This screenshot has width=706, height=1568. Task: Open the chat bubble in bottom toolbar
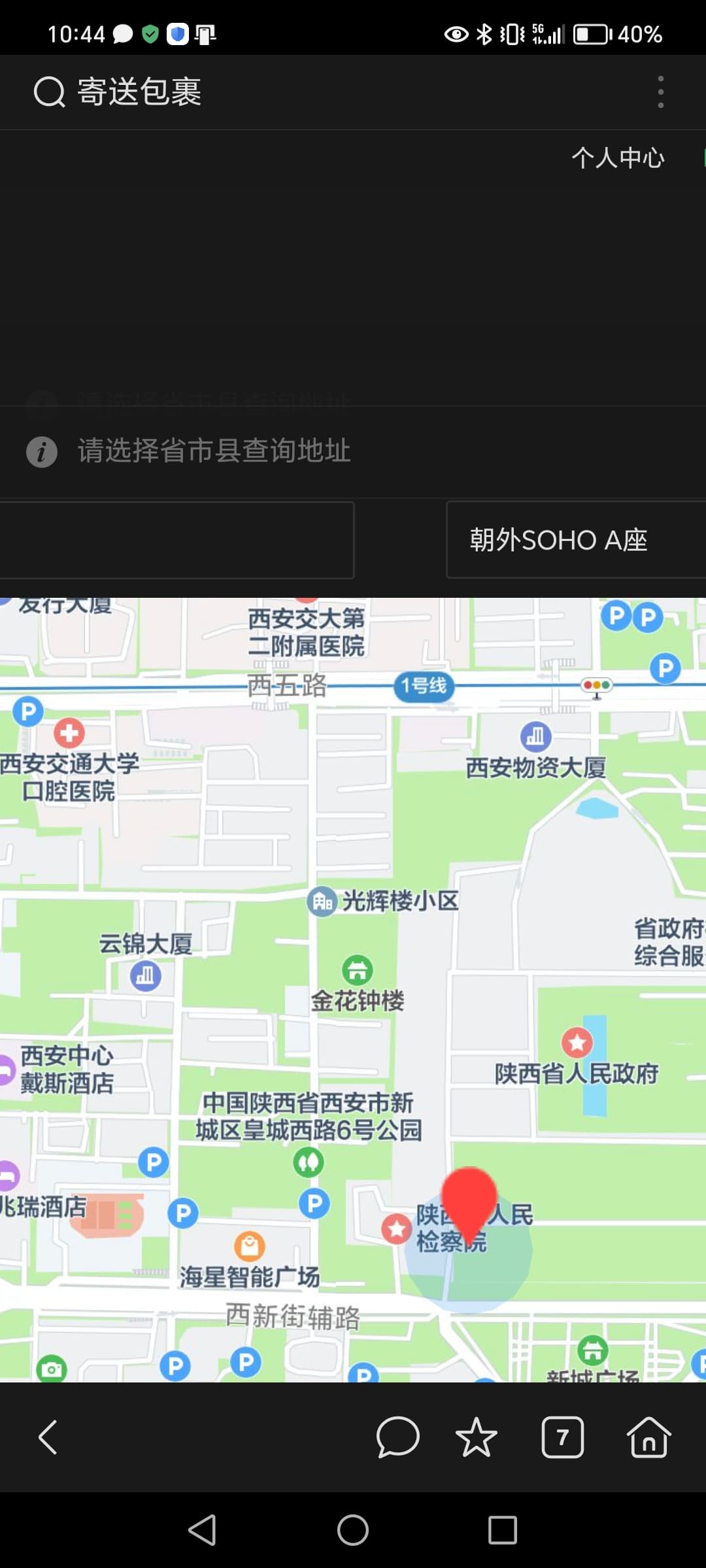[397, 1437]
